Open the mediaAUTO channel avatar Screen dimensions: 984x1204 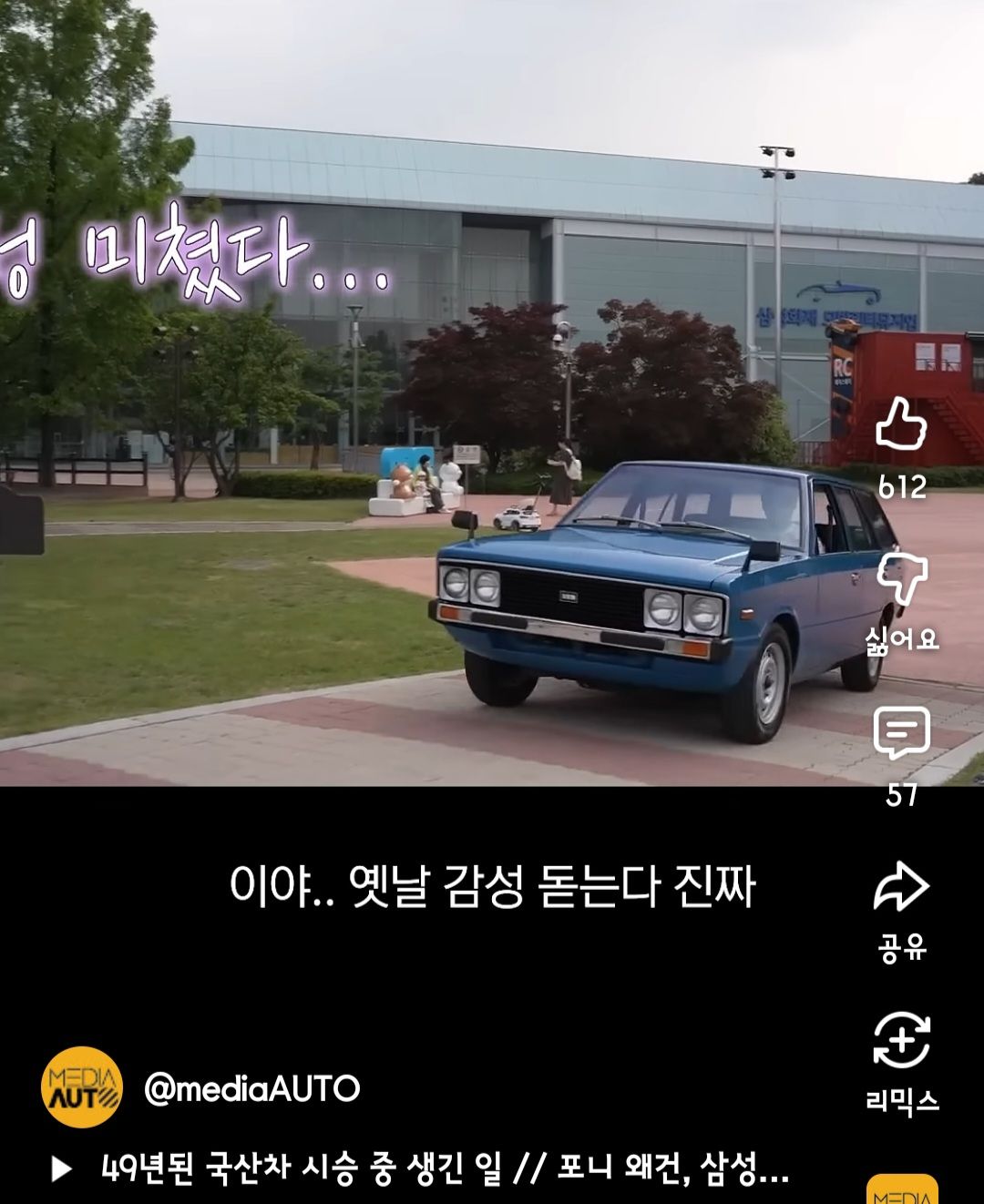[x=82, y=1087]
